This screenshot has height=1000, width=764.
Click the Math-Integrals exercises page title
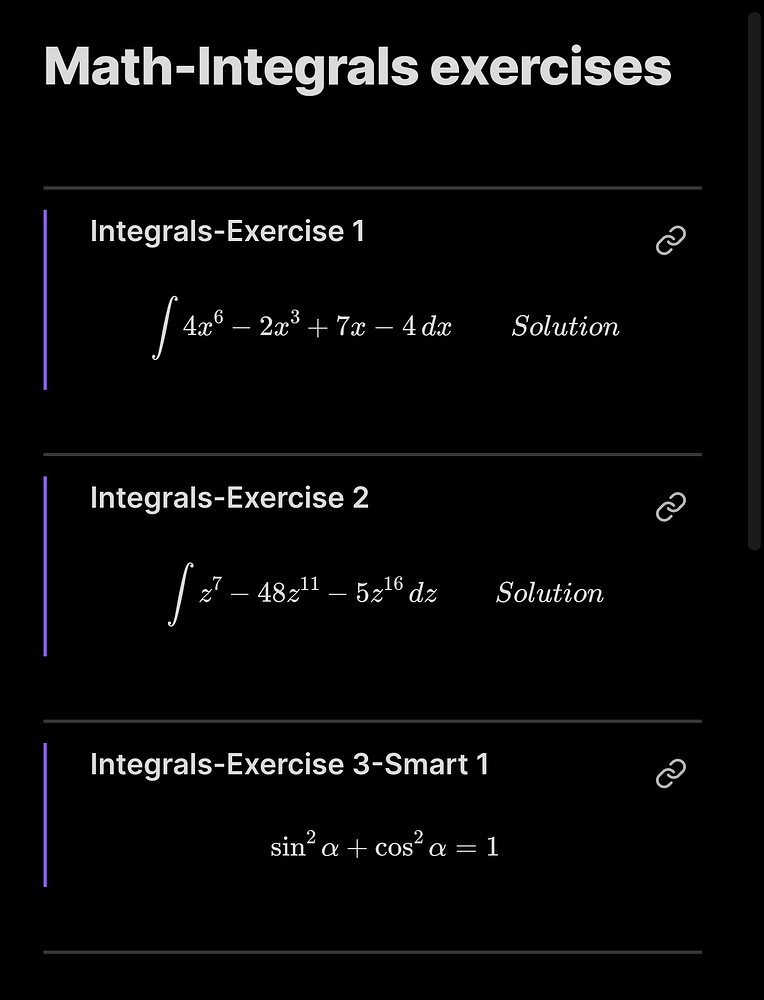(358, 67)
